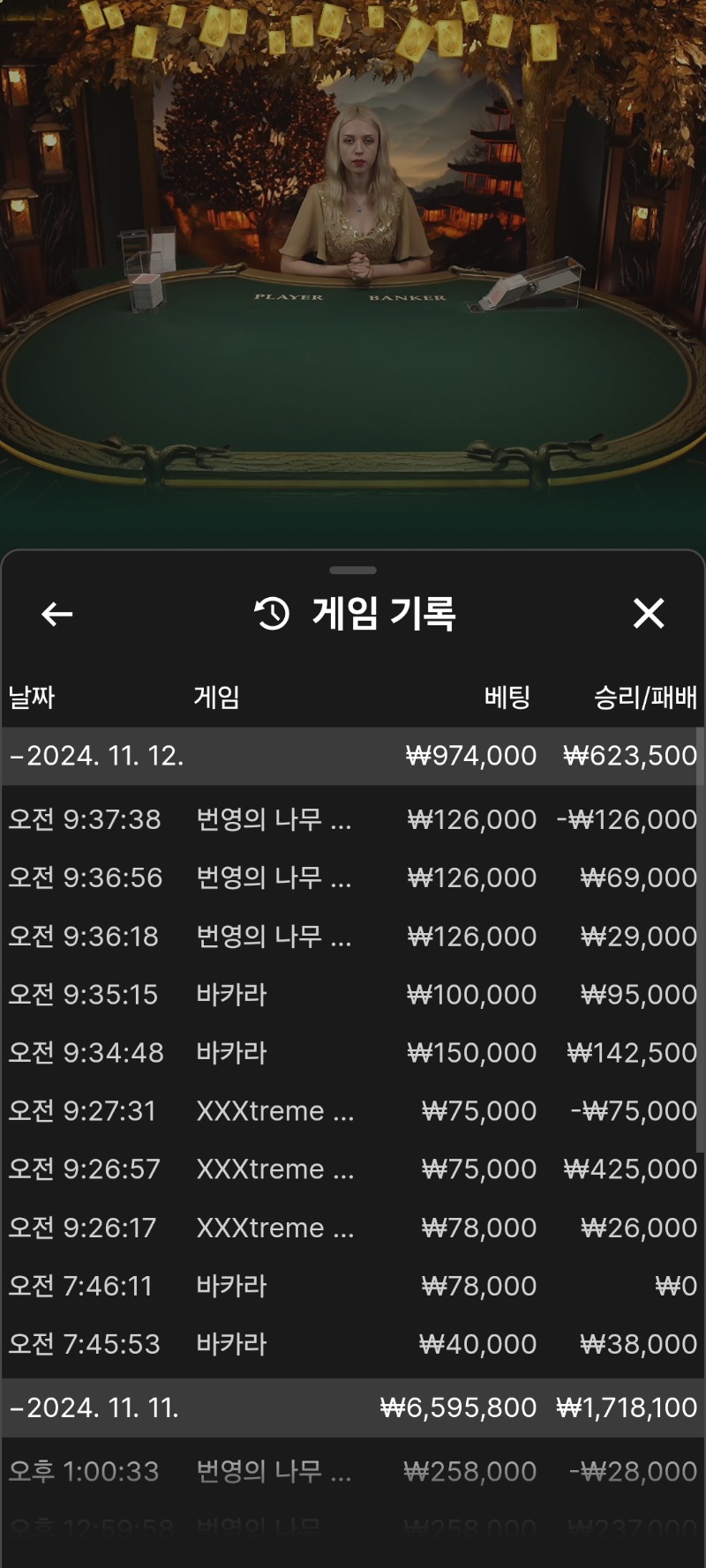706x1568 pixels.
Task: Open the 오전 9:37:38 game record
Action: click(352, 819)
